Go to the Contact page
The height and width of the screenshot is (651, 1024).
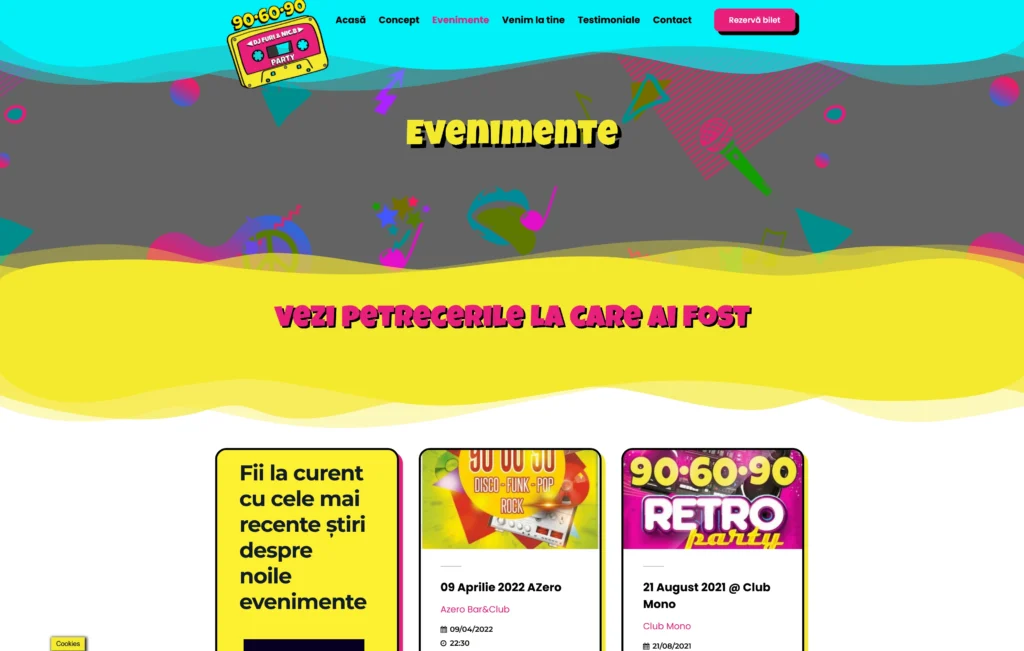672,20
